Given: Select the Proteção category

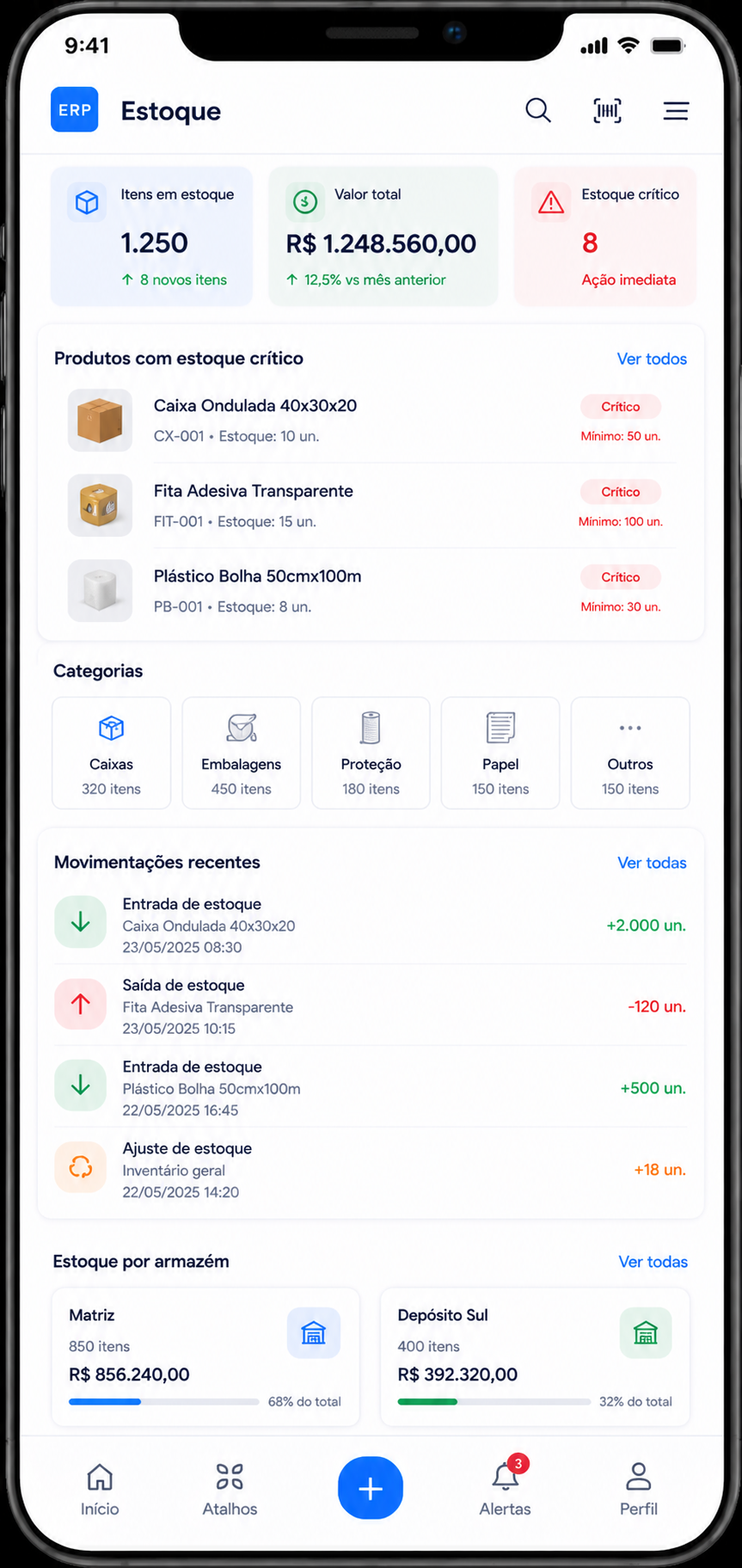Looking at the screenshot, I should 371,753.
